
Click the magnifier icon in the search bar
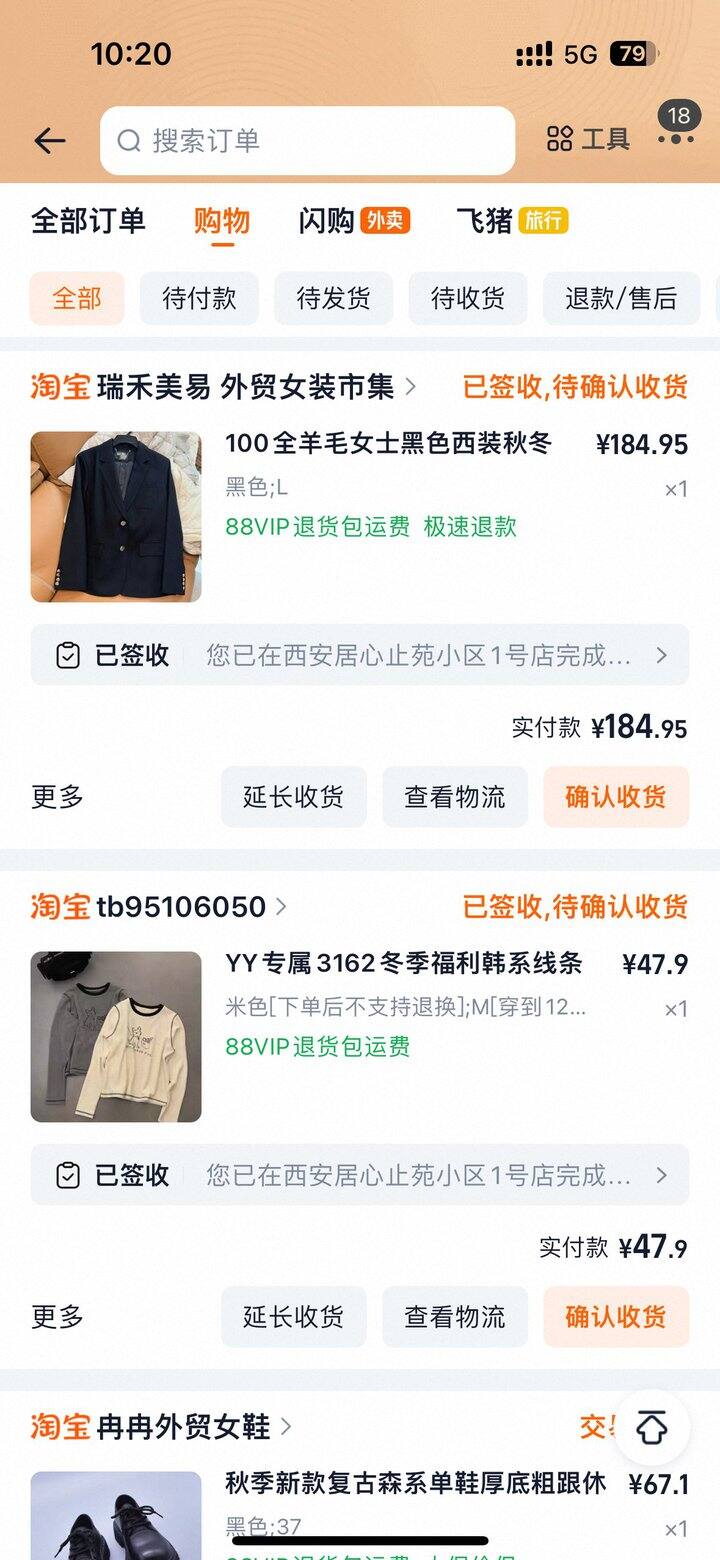[x=129, y=140]
